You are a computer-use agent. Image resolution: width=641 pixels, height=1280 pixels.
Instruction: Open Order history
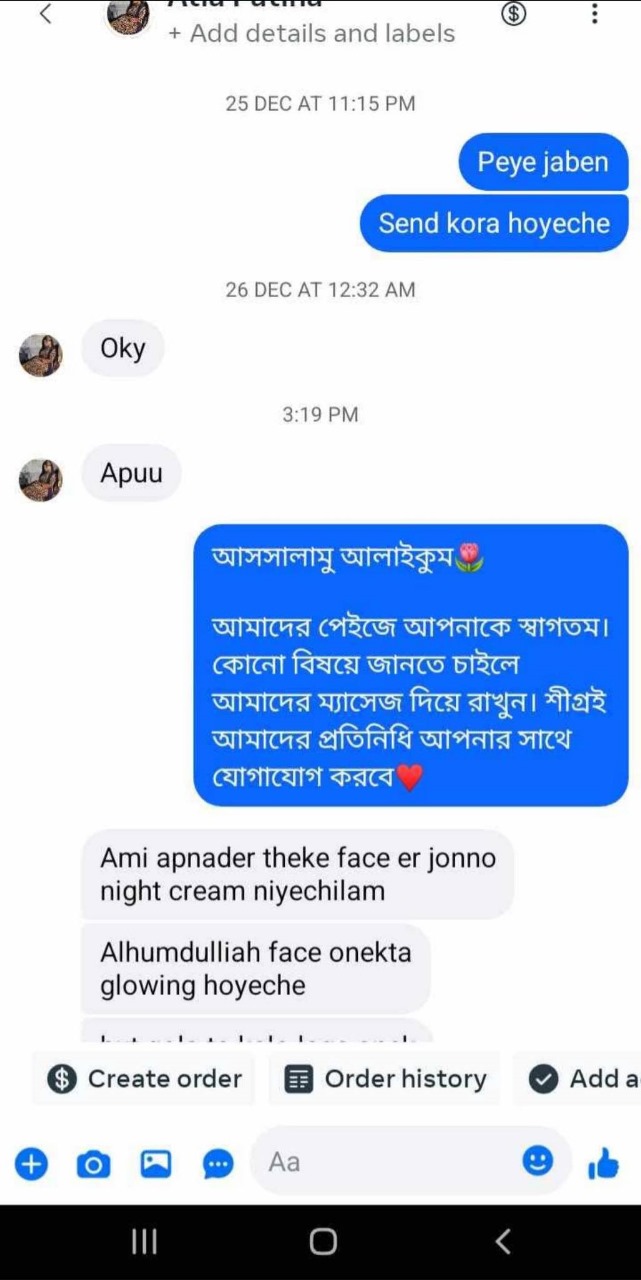386,1078
